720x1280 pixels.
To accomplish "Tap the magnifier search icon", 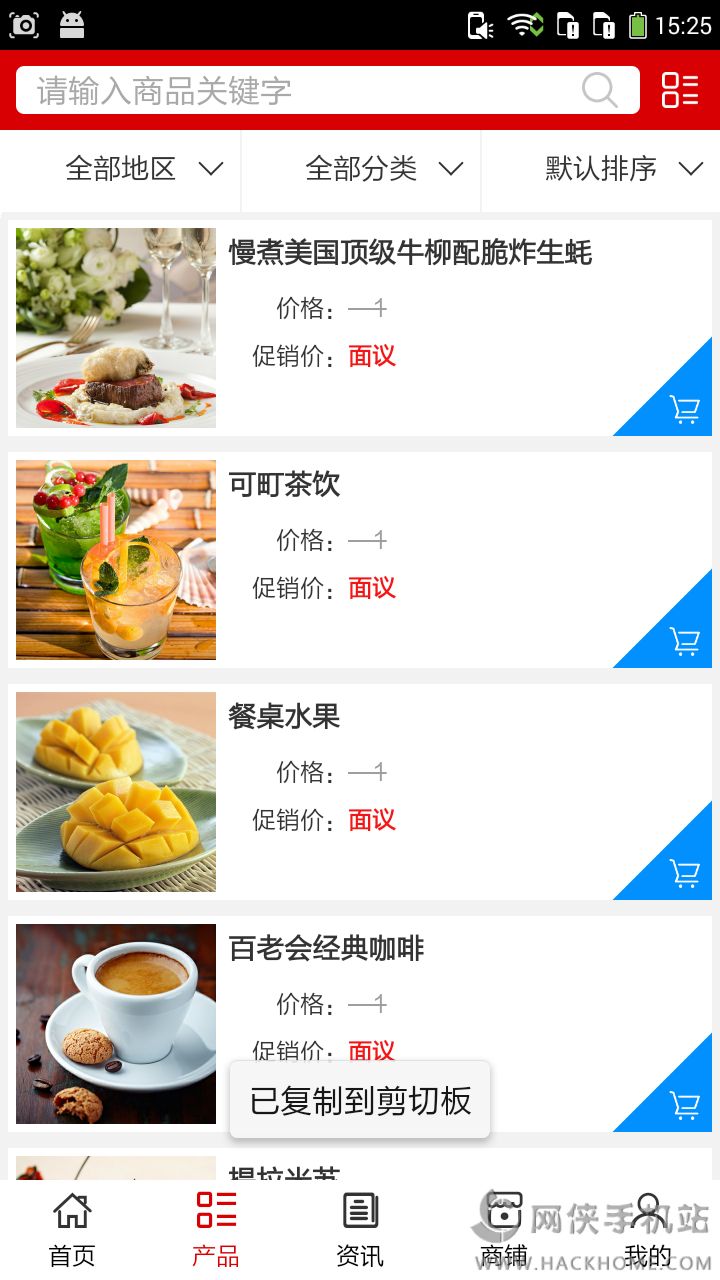I will point(599,91).
